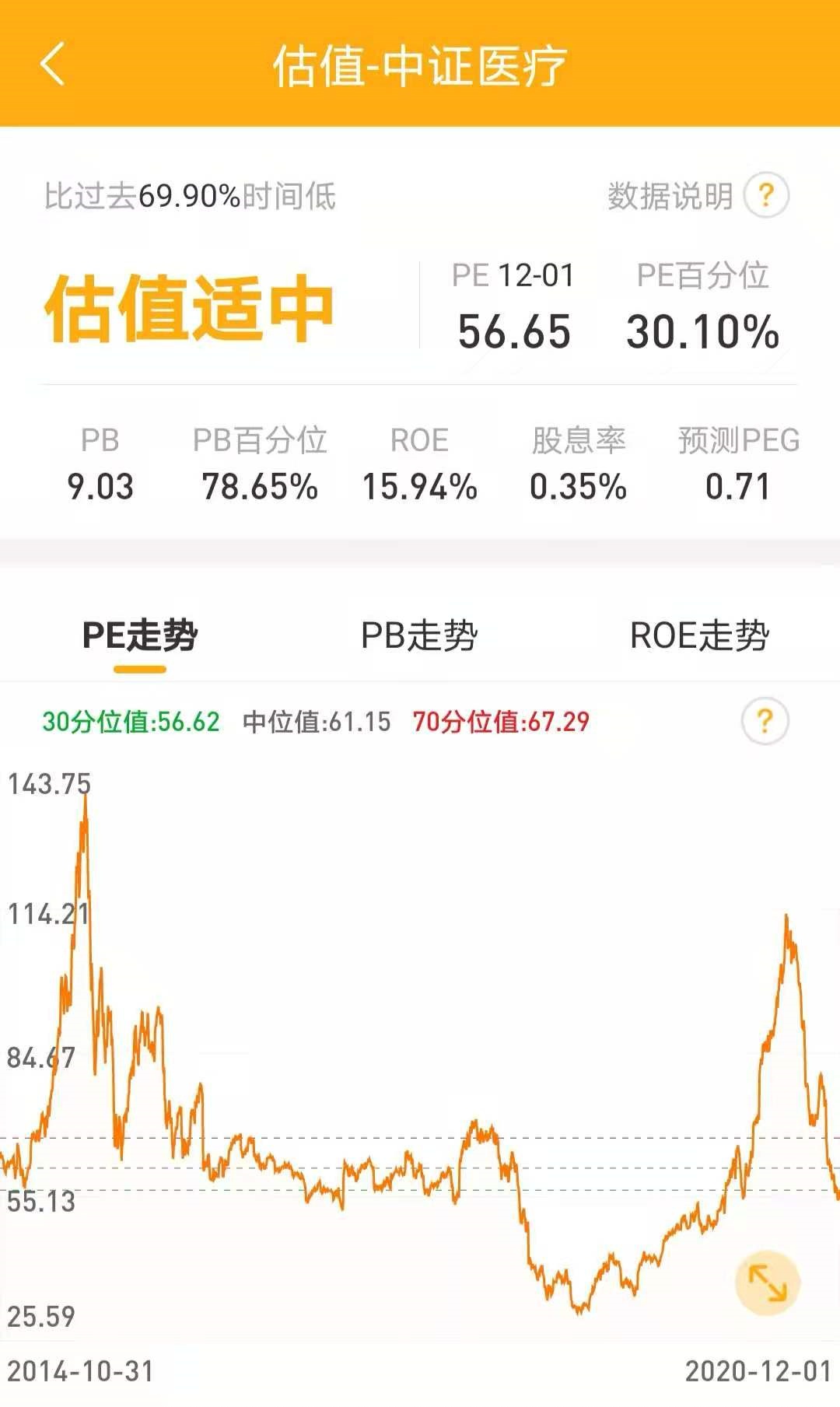Screen dimensions: 840x1407
Task: Switch to the ROE走势 tab
Action: tap(699, 635)
